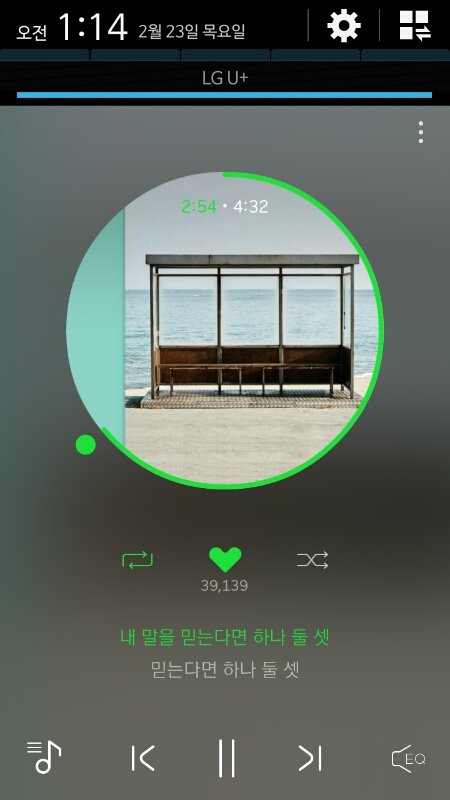Open full lyrics from the highlighted lyric line

[225, 638]
